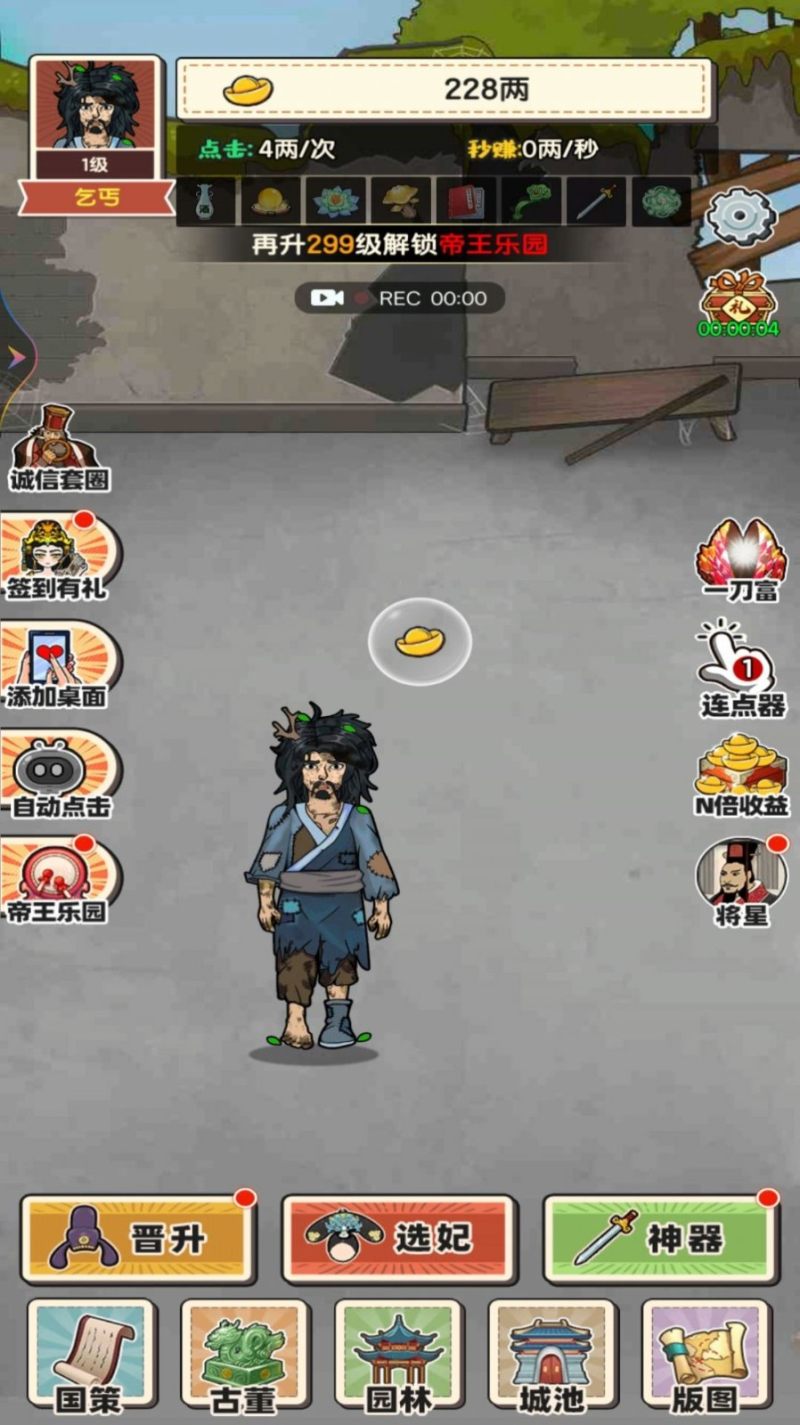The height and width of the screenshot is (1425, 800).
Task: Open the 选妃 consort selection button
Action: click(399, 1239)
